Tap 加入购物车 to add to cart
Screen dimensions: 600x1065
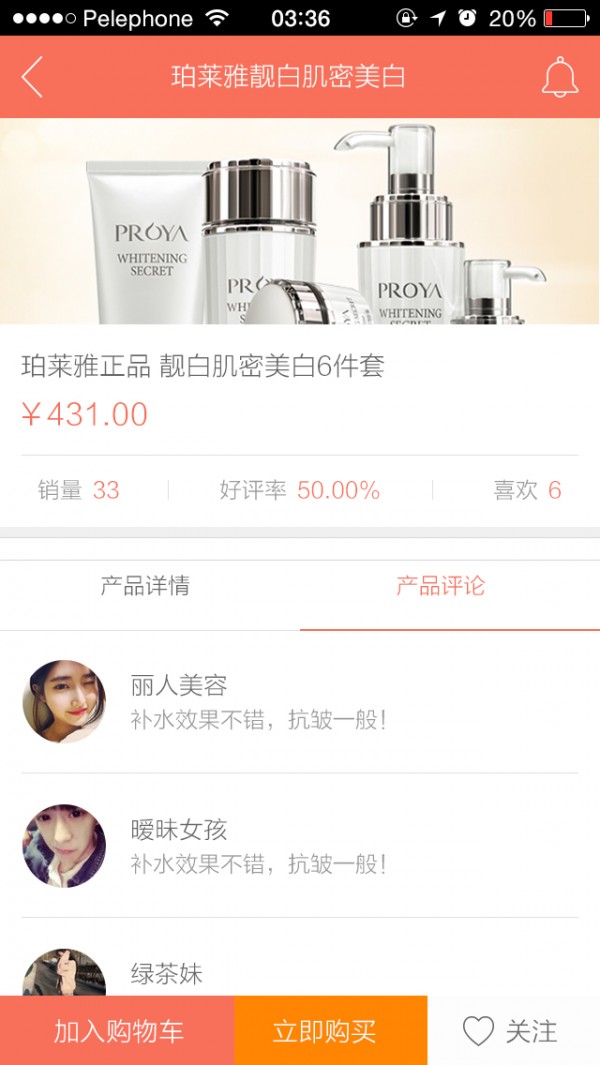[118, 1031]
